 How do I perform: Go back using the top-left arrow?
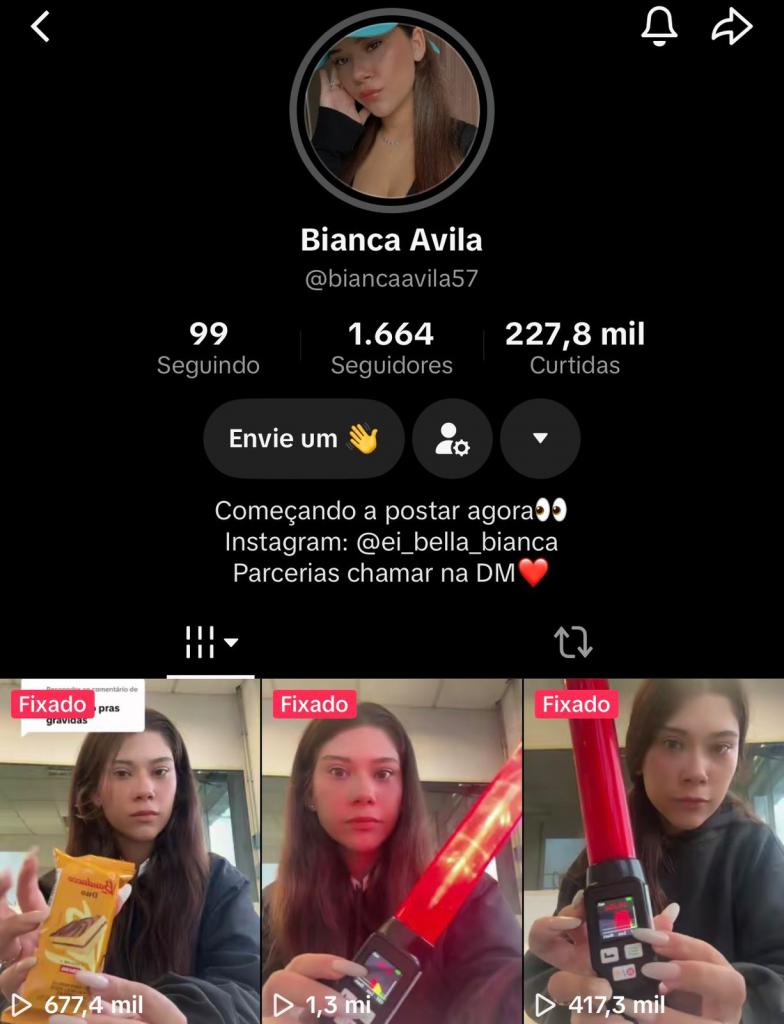pos(40,27)
